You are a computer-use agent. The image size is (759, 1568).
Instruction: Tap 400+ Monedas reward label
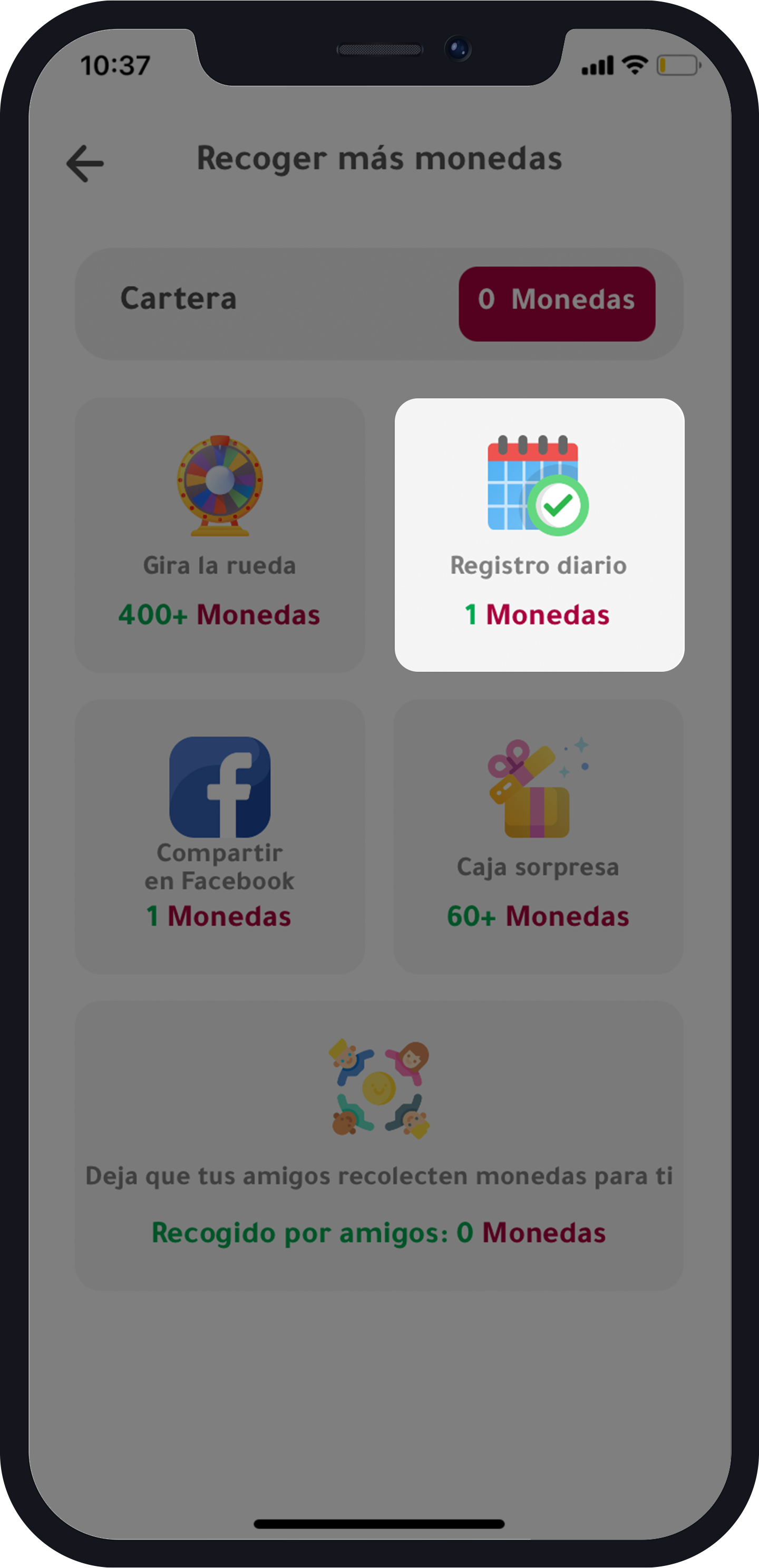point(219,615)
